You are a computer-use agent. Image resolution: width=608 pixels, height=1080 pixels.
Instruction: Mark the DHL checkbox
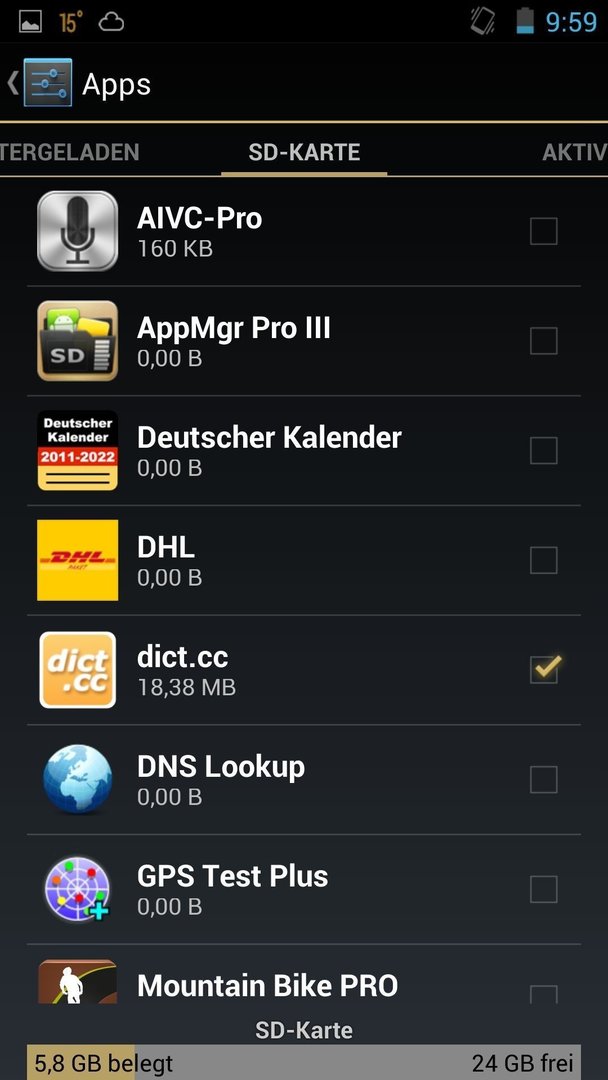[x=543, y=560]
